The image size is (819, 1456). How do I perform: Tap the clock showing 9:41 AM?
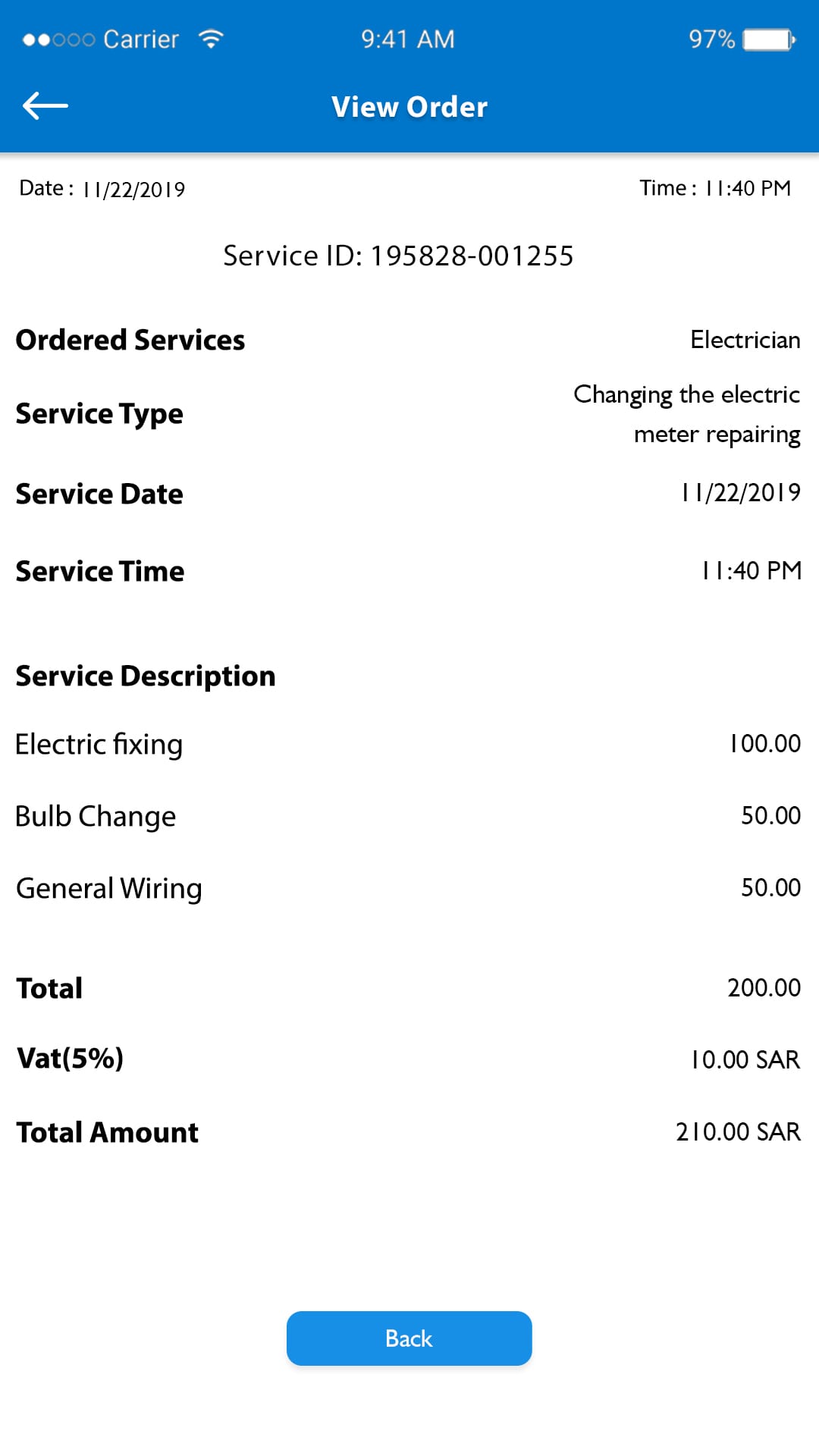pyautogui.click(x=408, y=37)
